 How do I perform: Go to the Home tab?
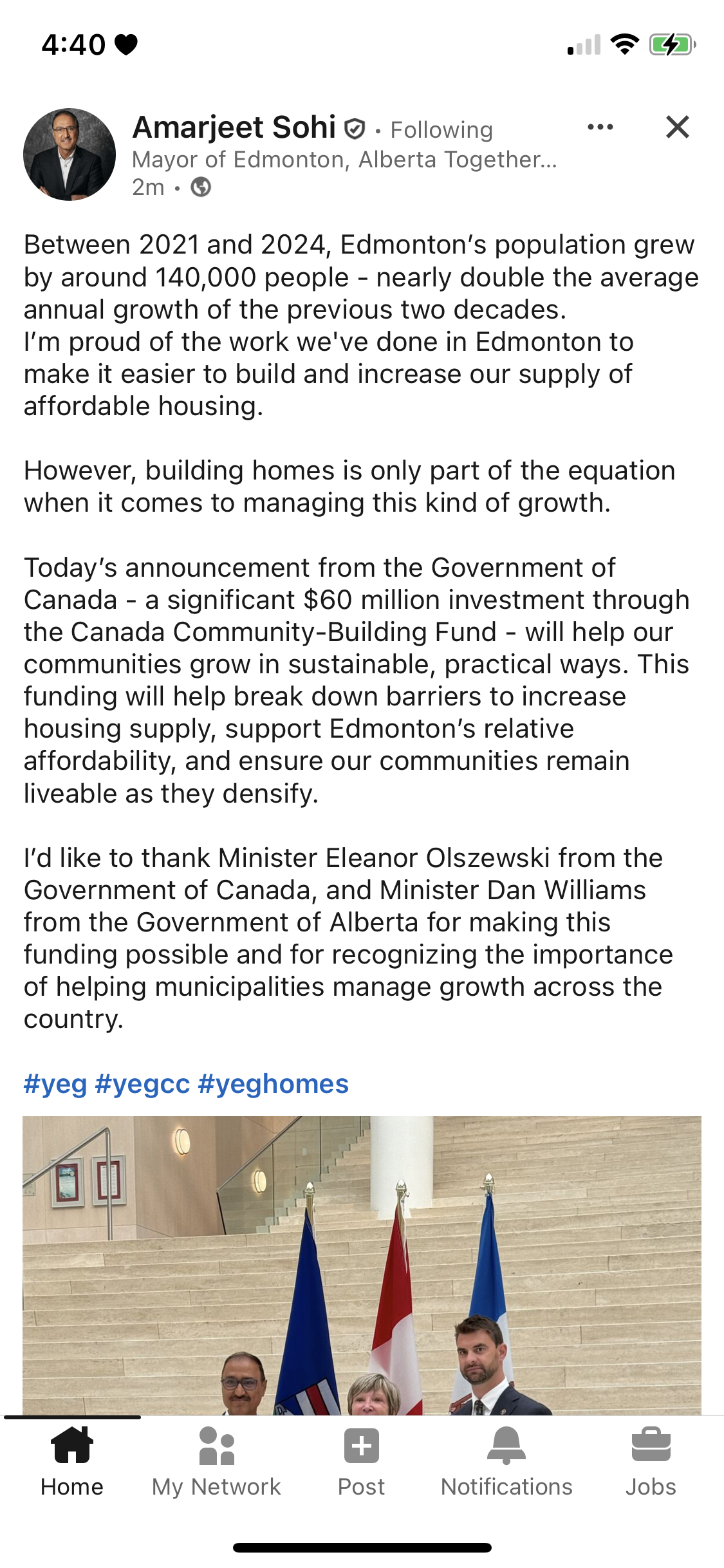tap(71, 1462)
